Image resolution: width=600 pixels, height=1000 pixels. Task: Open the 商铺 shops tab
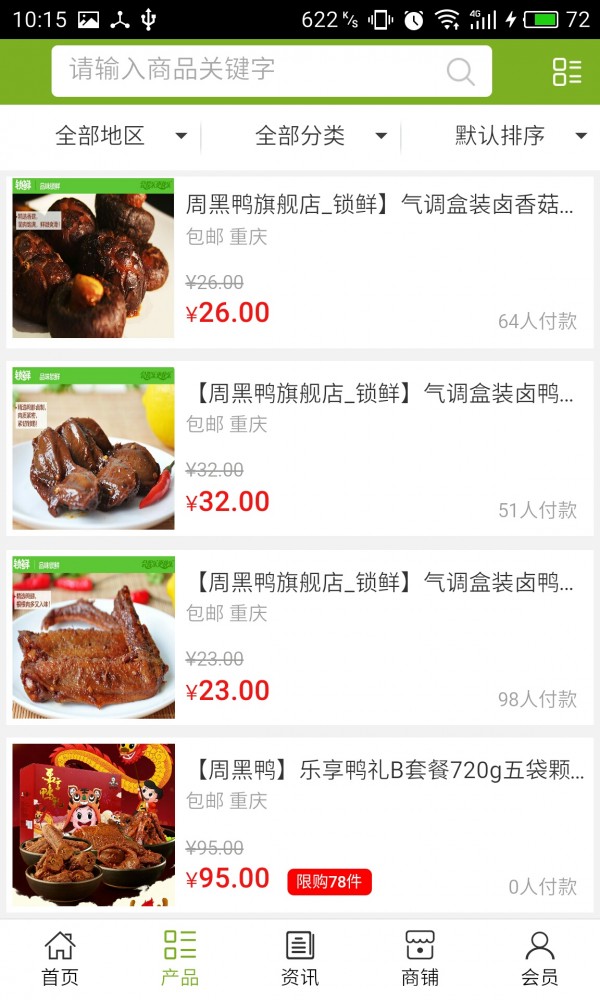coord(420,958)
